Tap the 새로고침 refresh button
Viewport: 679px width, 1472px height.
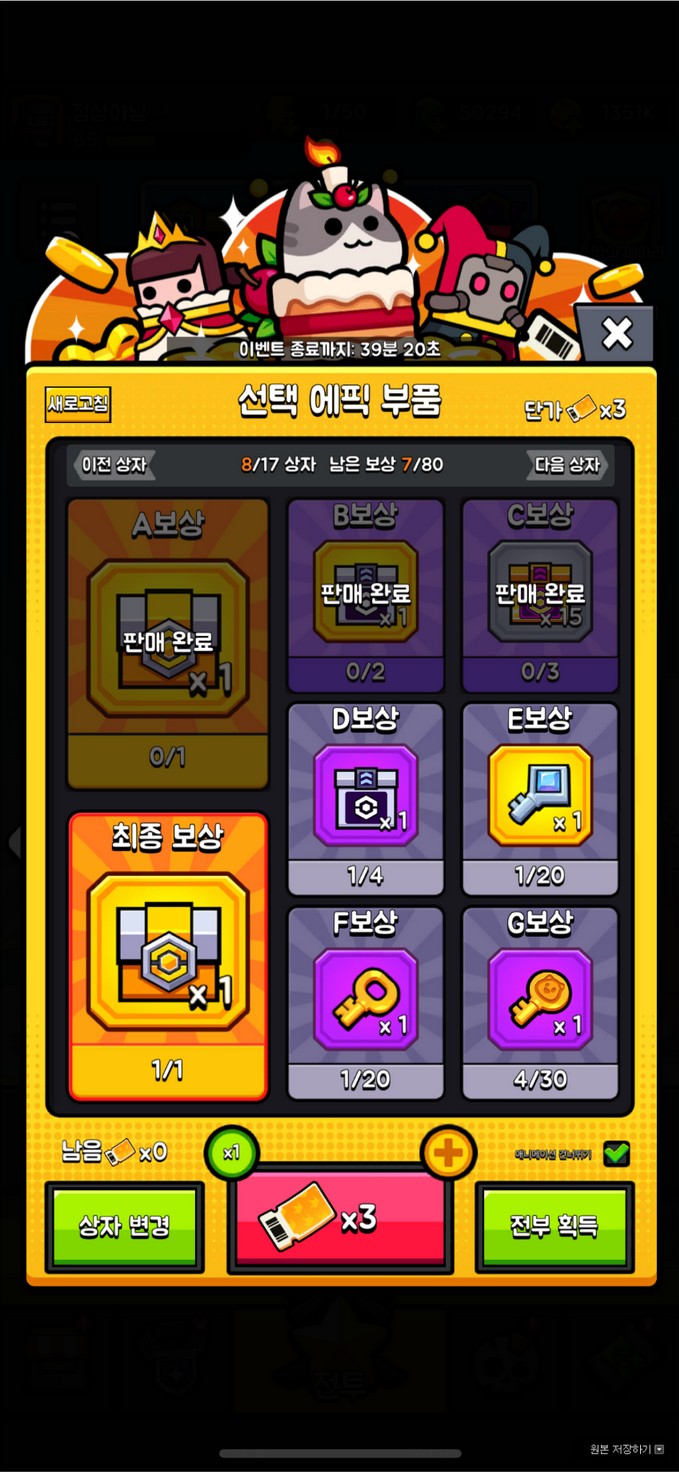point(78,405)
